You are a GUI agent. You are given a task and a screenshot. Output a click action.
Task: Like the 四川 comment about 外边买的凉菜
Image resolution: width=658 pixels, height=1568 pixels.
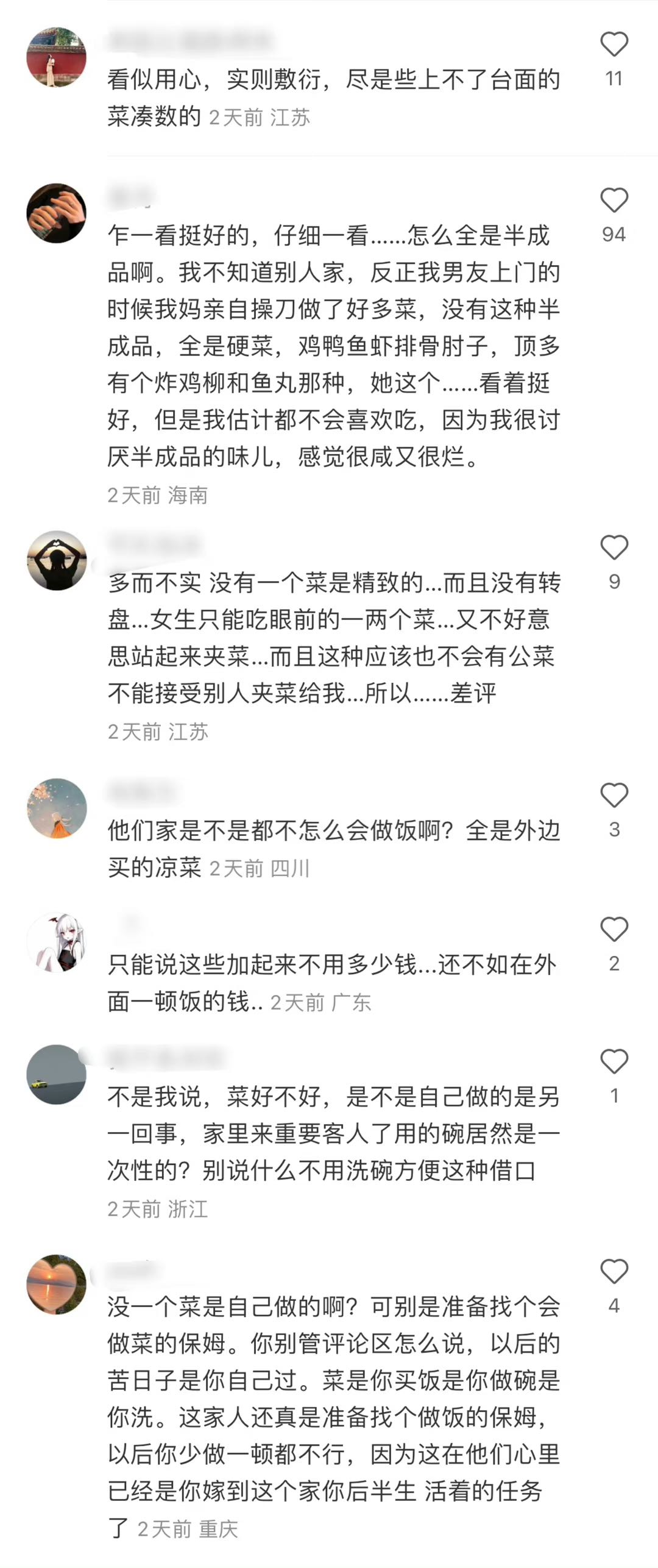[614, 796]
